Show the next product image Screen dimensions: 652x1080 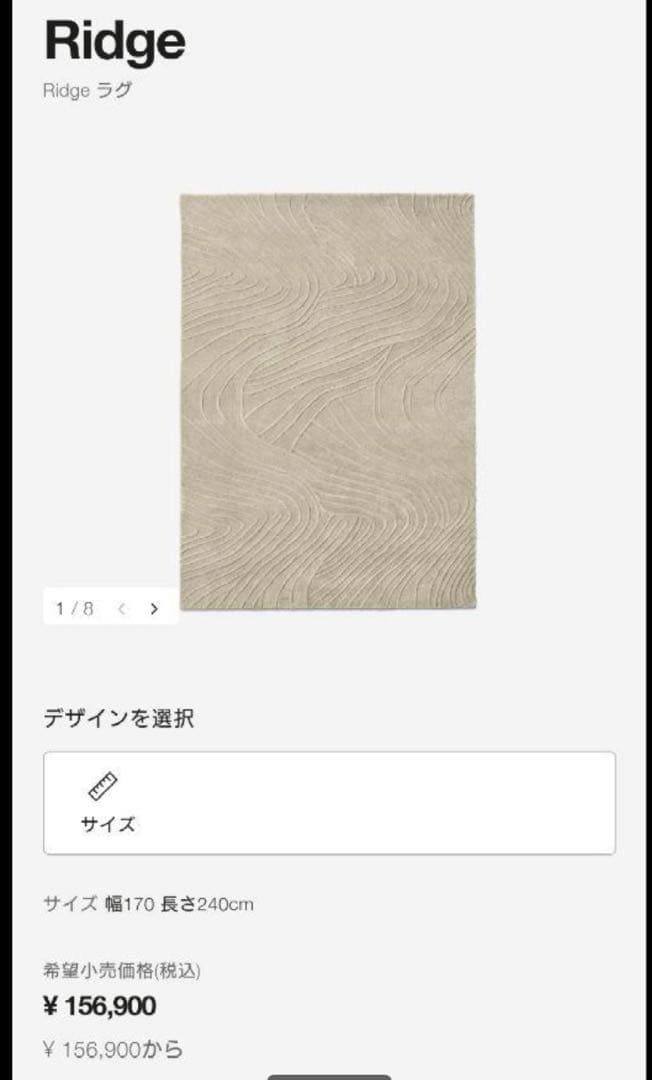[154, 608]
